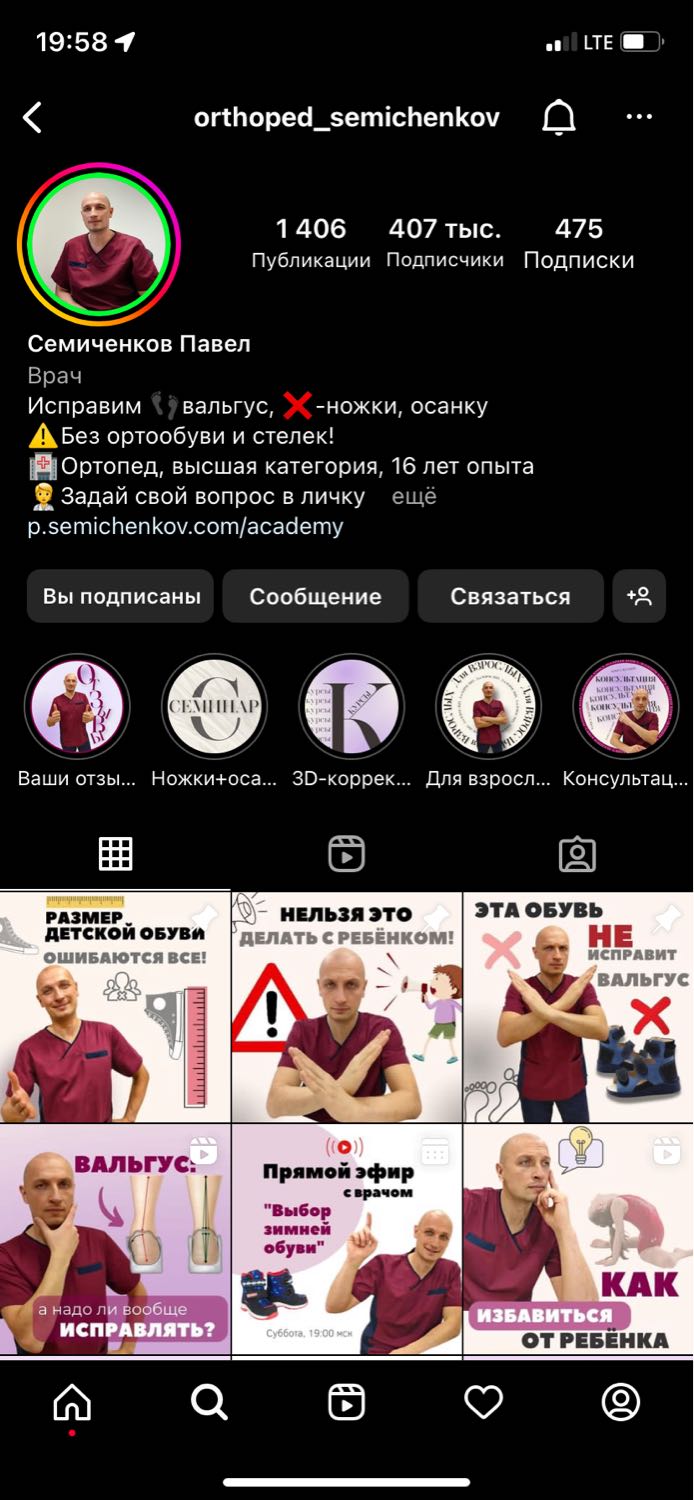694x1500 pixels.
Task: Open the "Прямой эфир с врачом" post
Action: coord(347,1239)
